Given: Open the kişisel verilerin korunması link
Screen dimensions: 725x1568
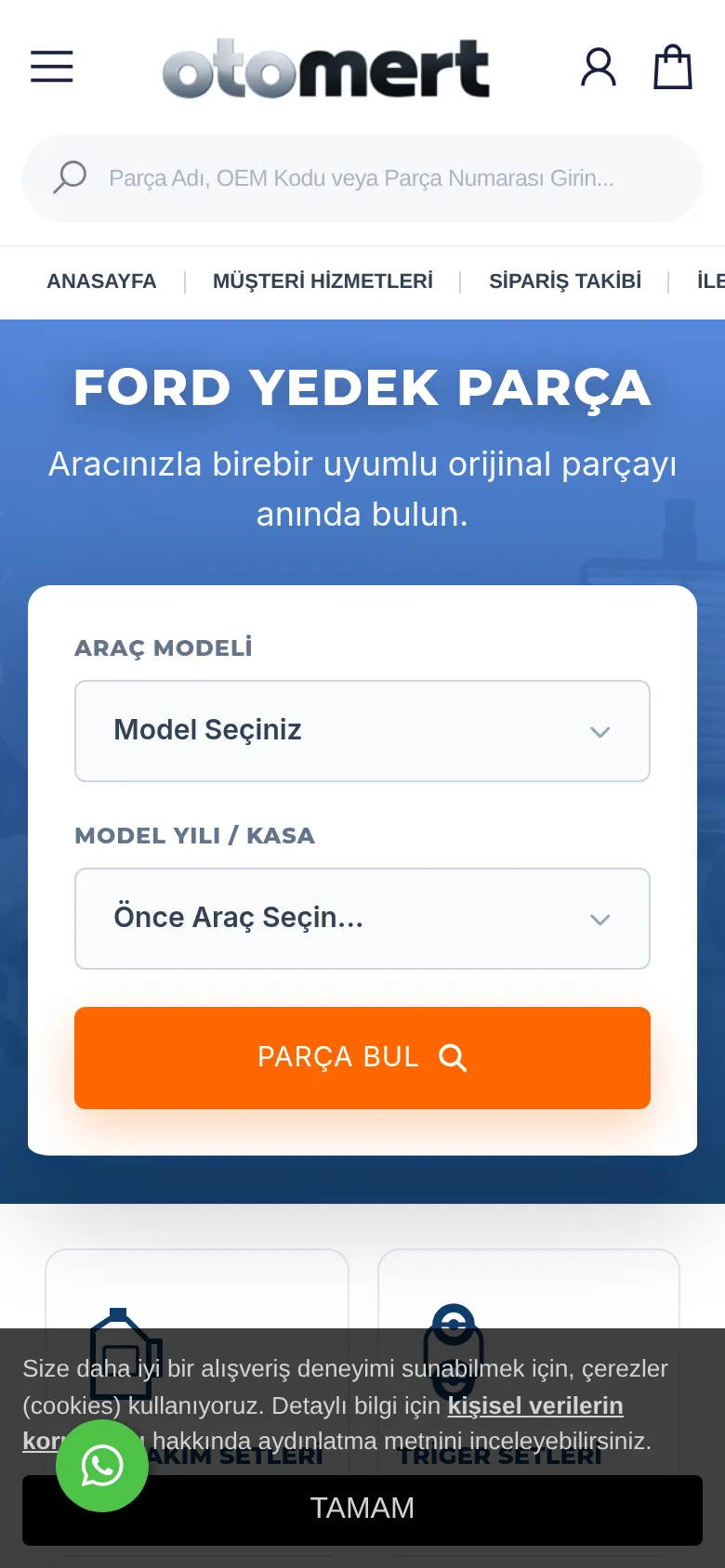Looking at the screenshot, I should [535, 1405].
